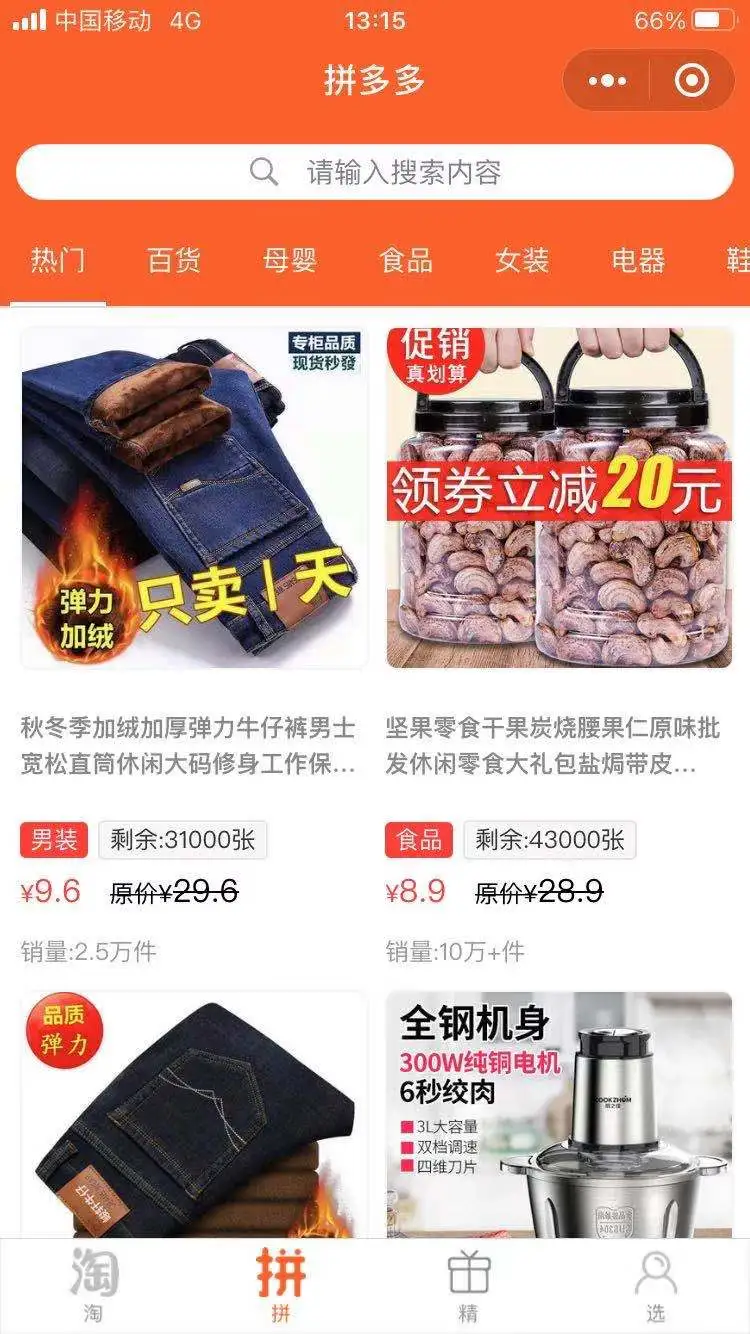Open the 食品 category tab
Screen dimensions: 750x1334
406,261
